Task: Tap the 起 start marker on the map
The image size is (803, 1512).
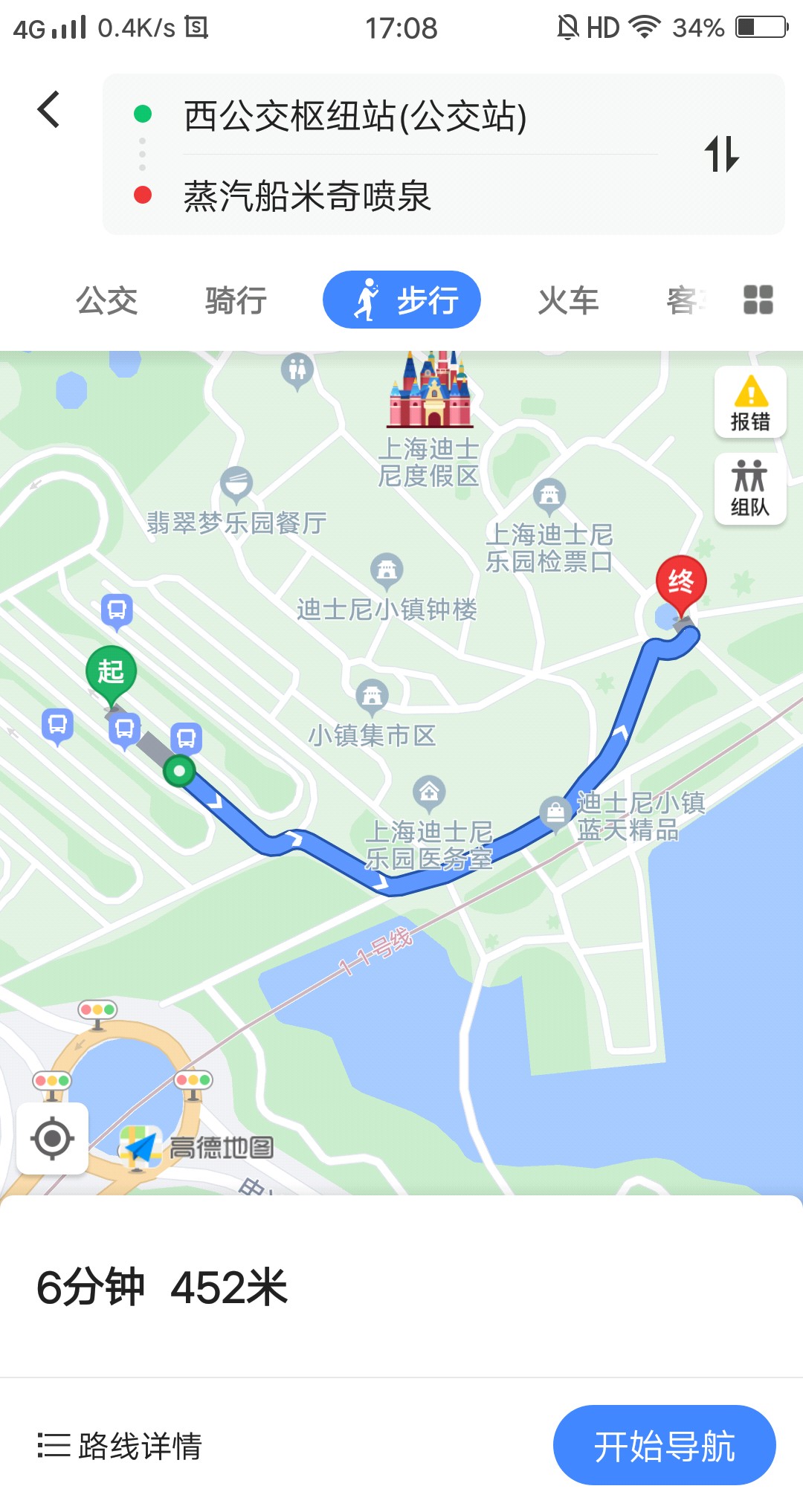Action: tap(112, 671)
